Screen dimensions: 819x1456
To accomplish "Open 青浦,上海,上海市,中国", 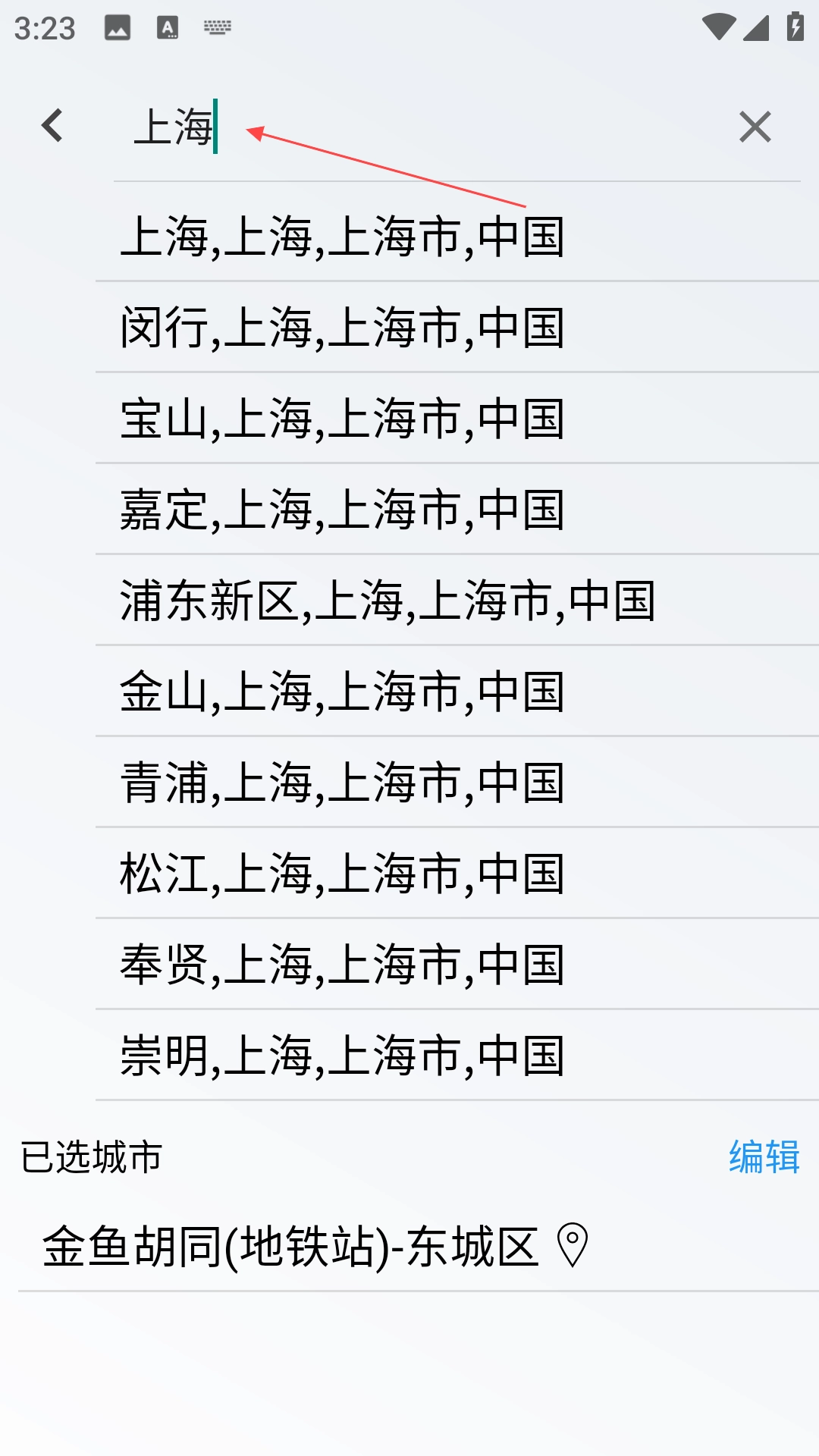I will click(x=343, y=783).
